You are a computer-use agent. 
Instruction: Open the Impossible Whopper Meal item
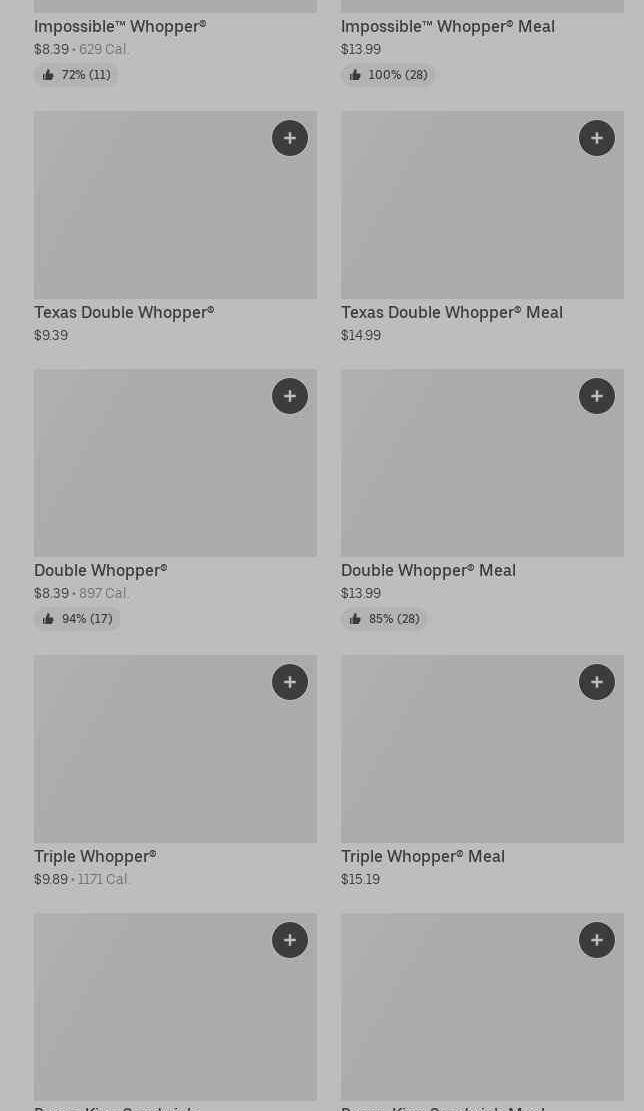click(x=482, y=43)
